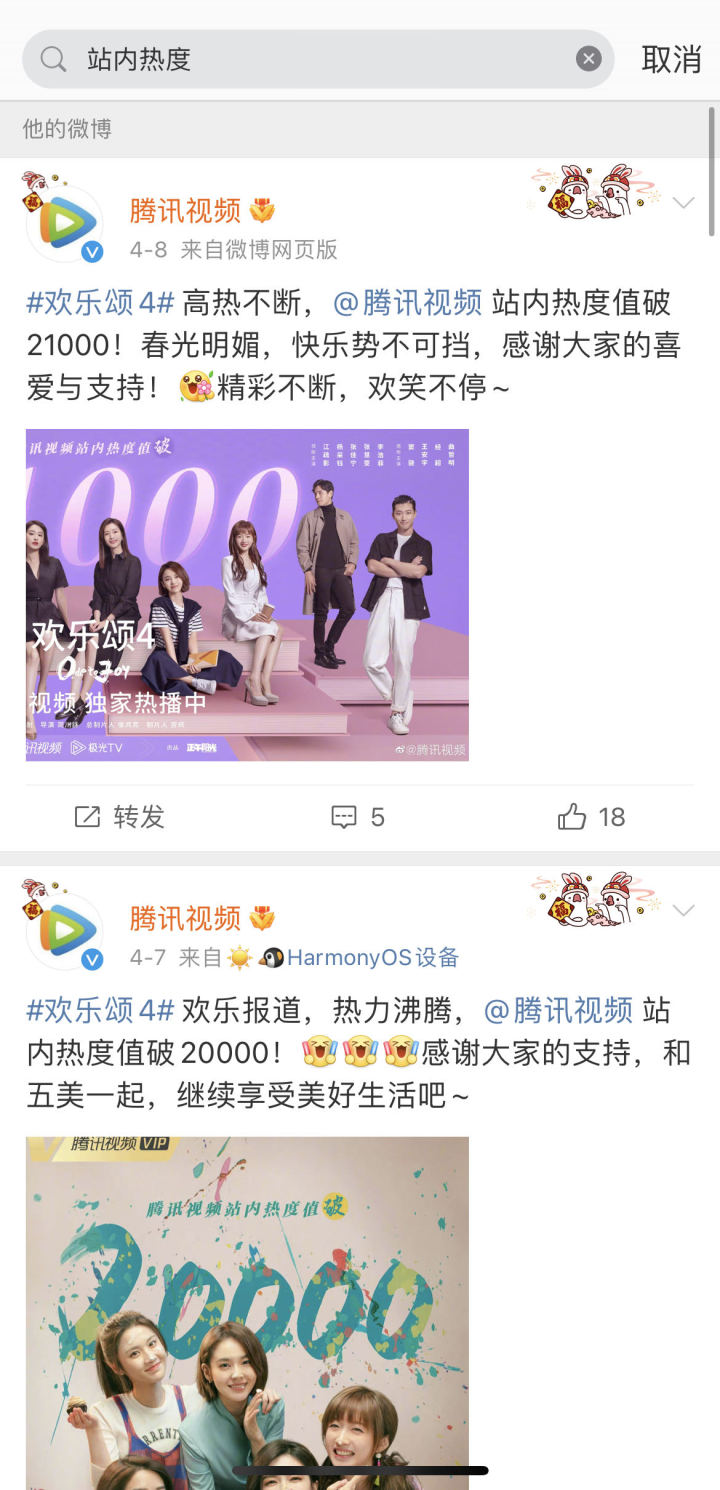This screenshot has width=720, height=1490.
Task: Expand the chevron menu on the 4-7 post
Action: (684, 911)
